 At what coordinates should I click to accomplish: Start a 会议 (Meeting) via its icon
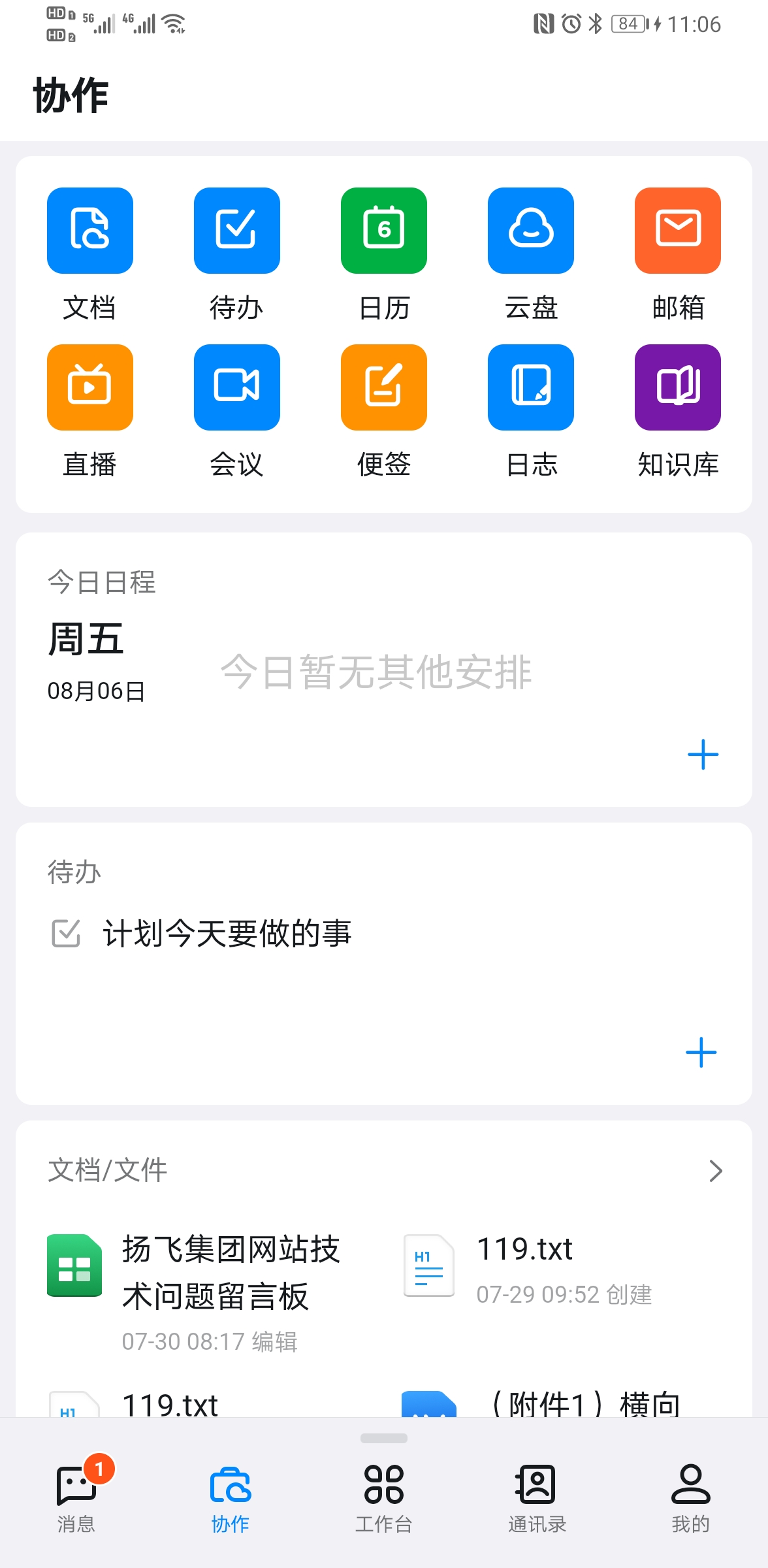click(236, 387)
